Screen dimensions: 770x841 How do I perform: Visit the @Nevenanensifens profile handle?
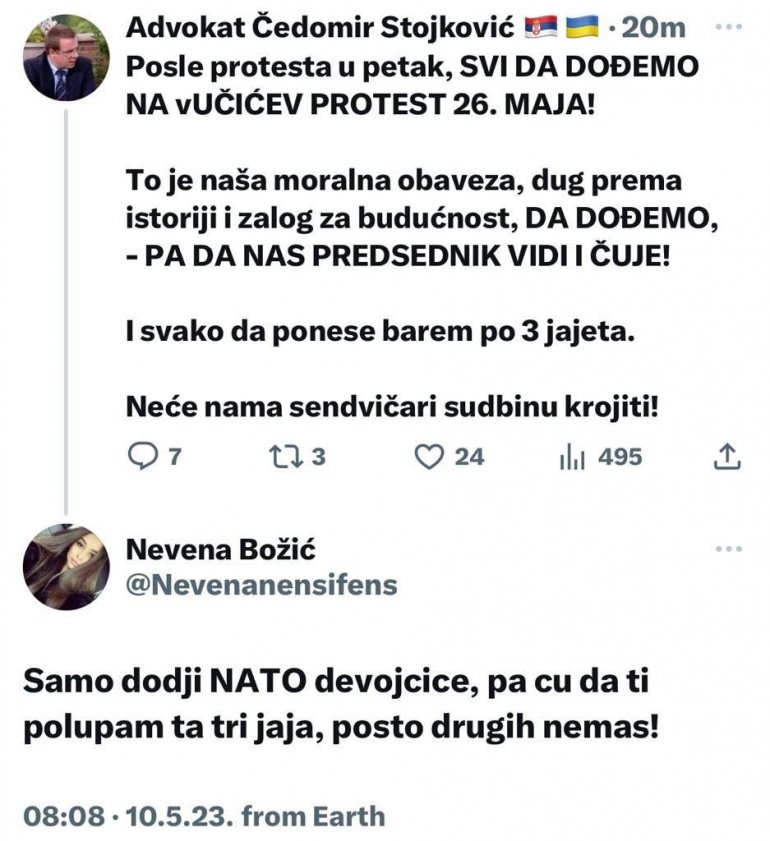pyautogui.click(x=263, y=584)
